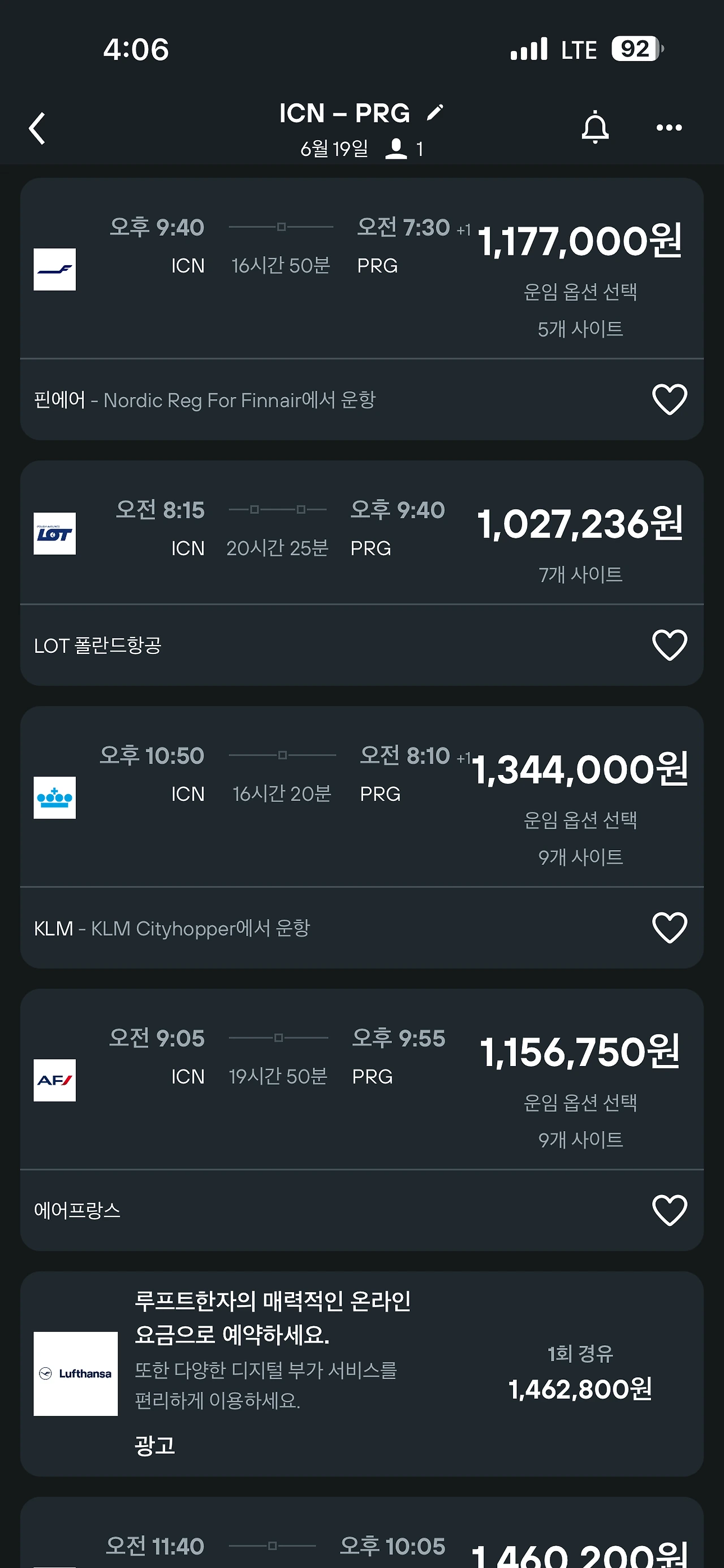Favorite the LOT 폴란드항공 flight

point(669,645)
